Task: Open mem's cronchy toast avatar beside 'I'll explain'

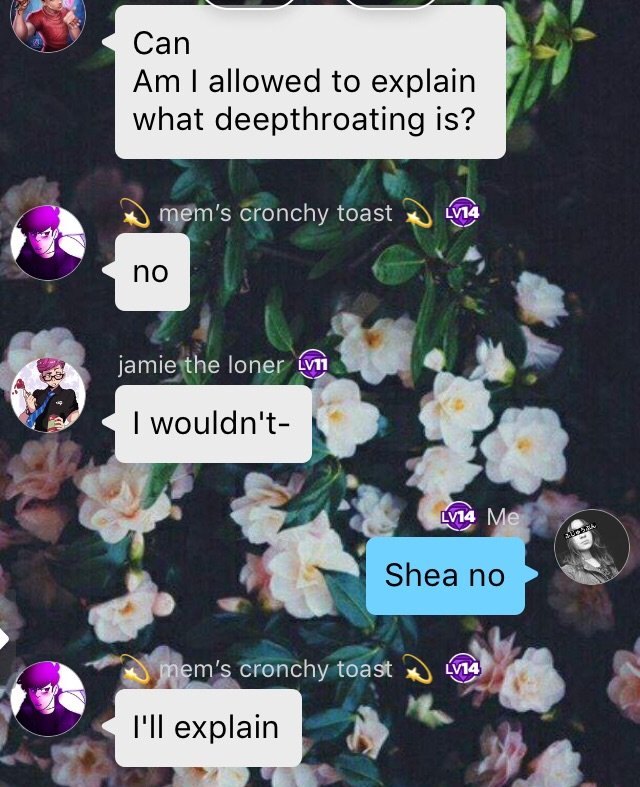Action: (x=48, y=699)
